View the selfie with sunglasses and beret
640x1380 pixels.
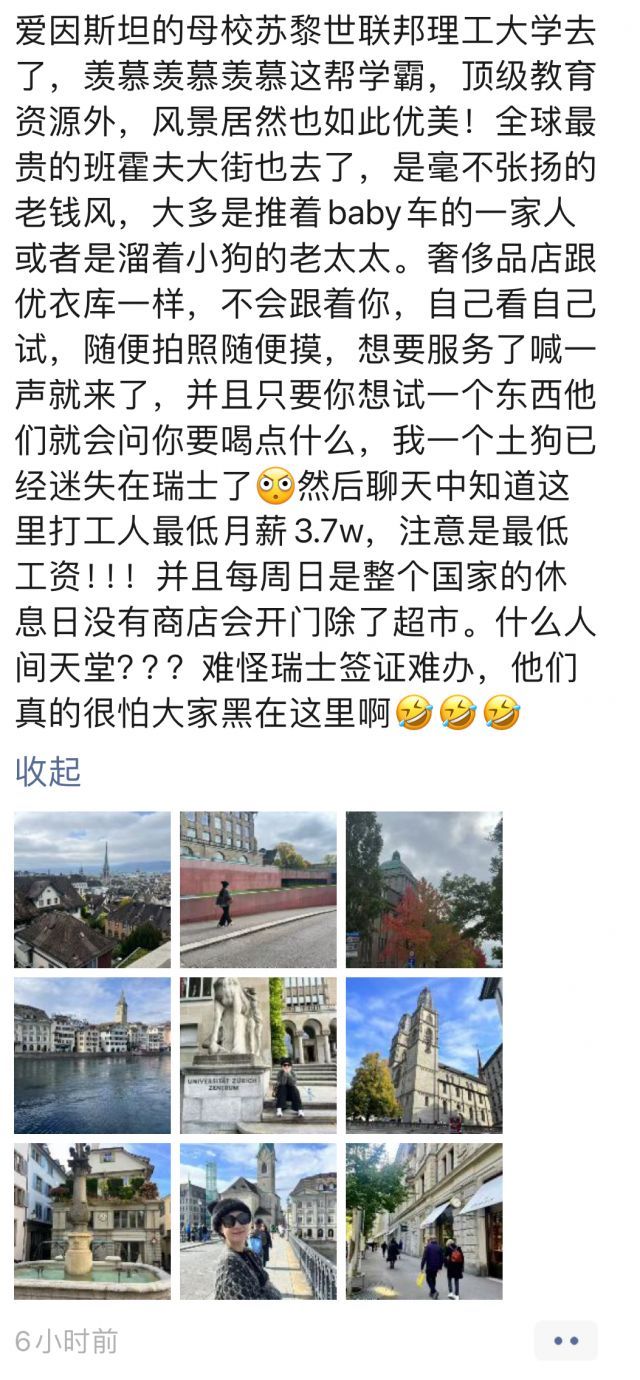click(x=258, y=1221)
